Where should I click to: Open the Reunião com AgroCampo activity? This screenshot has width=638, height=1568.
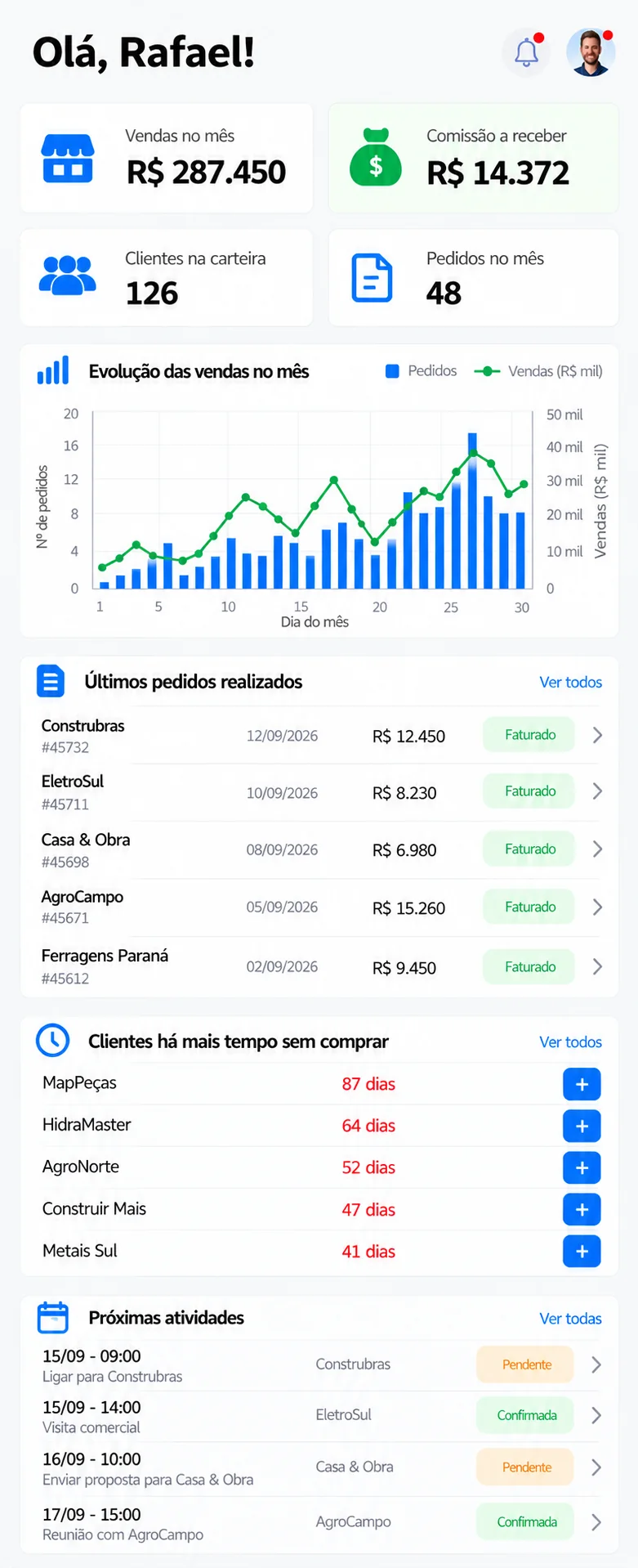(x=319, y=1523)
